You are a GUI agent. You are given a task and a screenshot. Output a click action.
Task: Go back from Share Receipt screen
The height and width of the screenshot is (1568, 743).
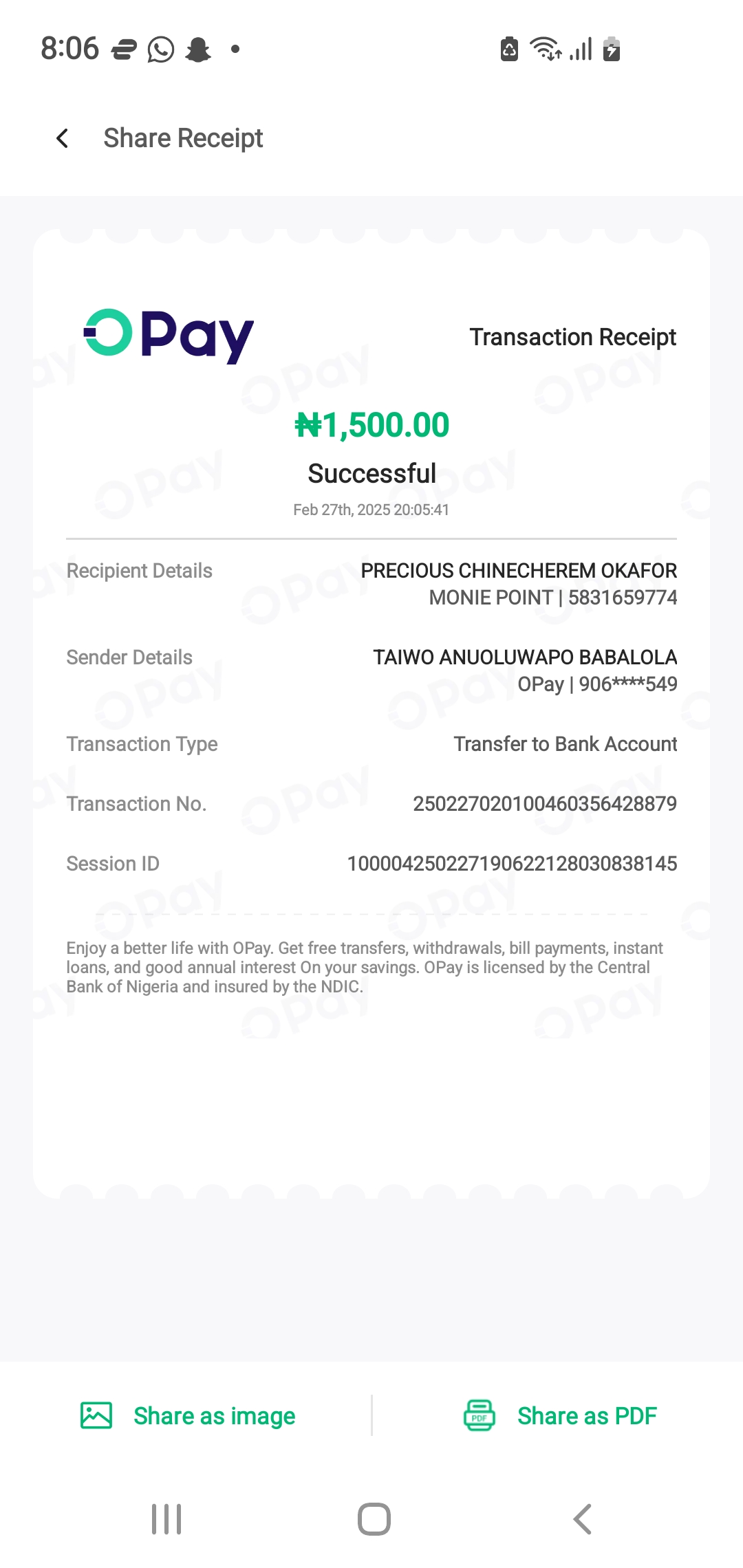(63, 138)
